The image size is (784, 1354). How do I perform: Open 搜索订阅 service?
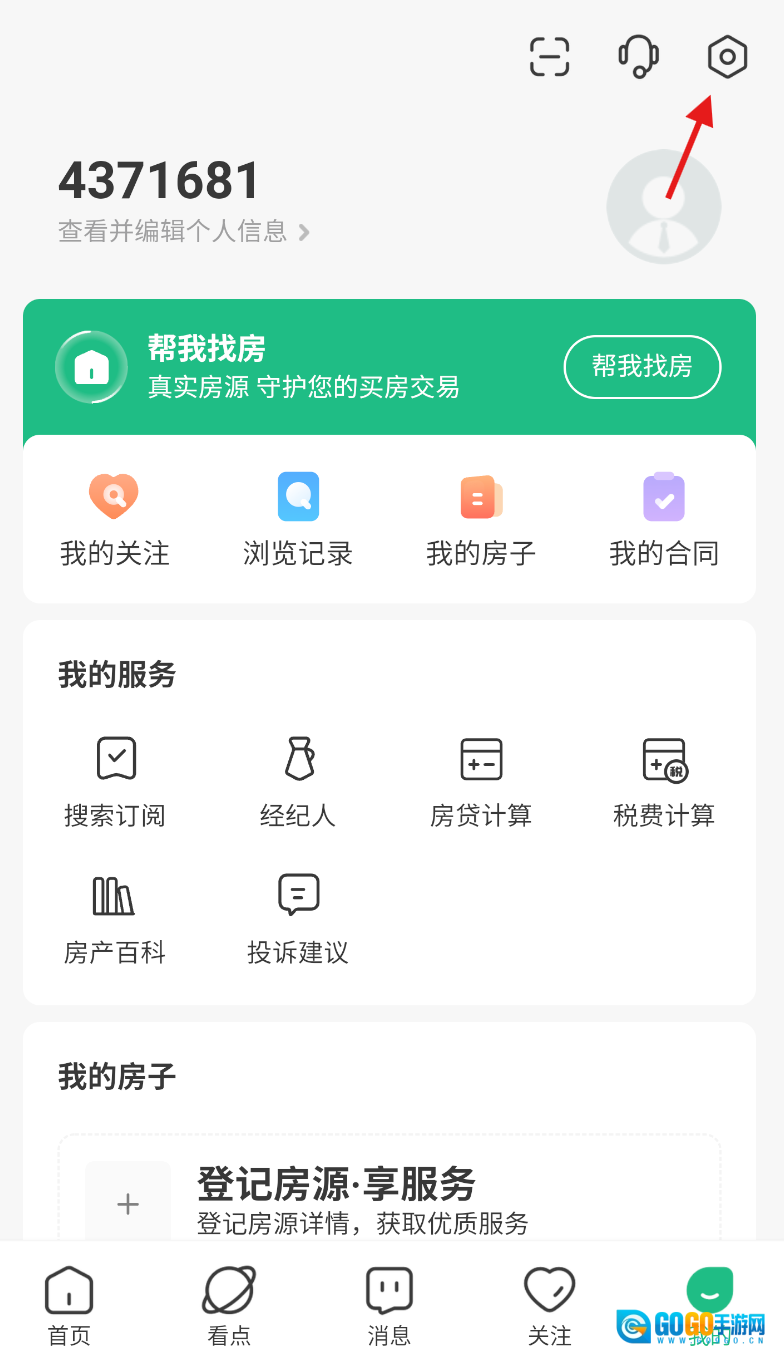click(115, 783)
